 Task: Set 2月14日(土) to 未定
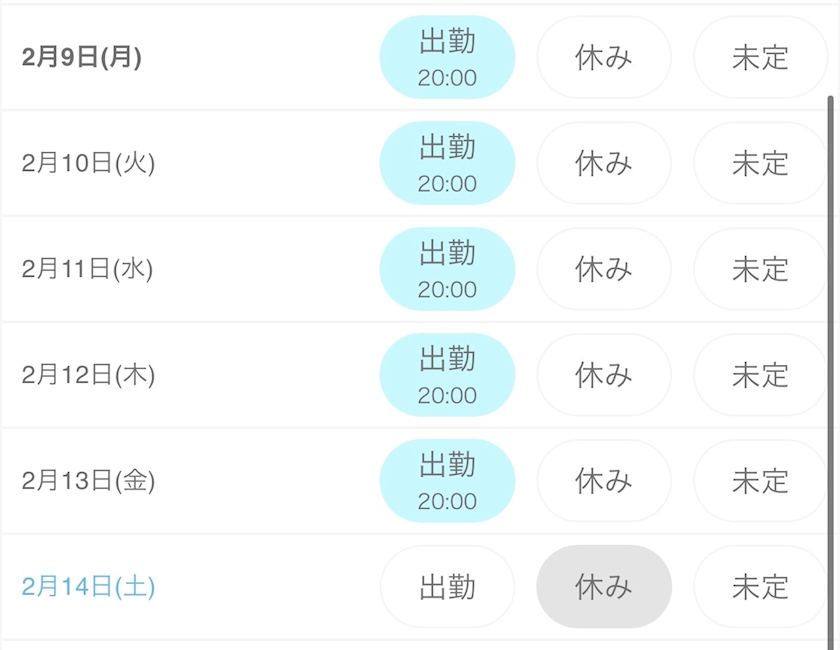(760, 586)
